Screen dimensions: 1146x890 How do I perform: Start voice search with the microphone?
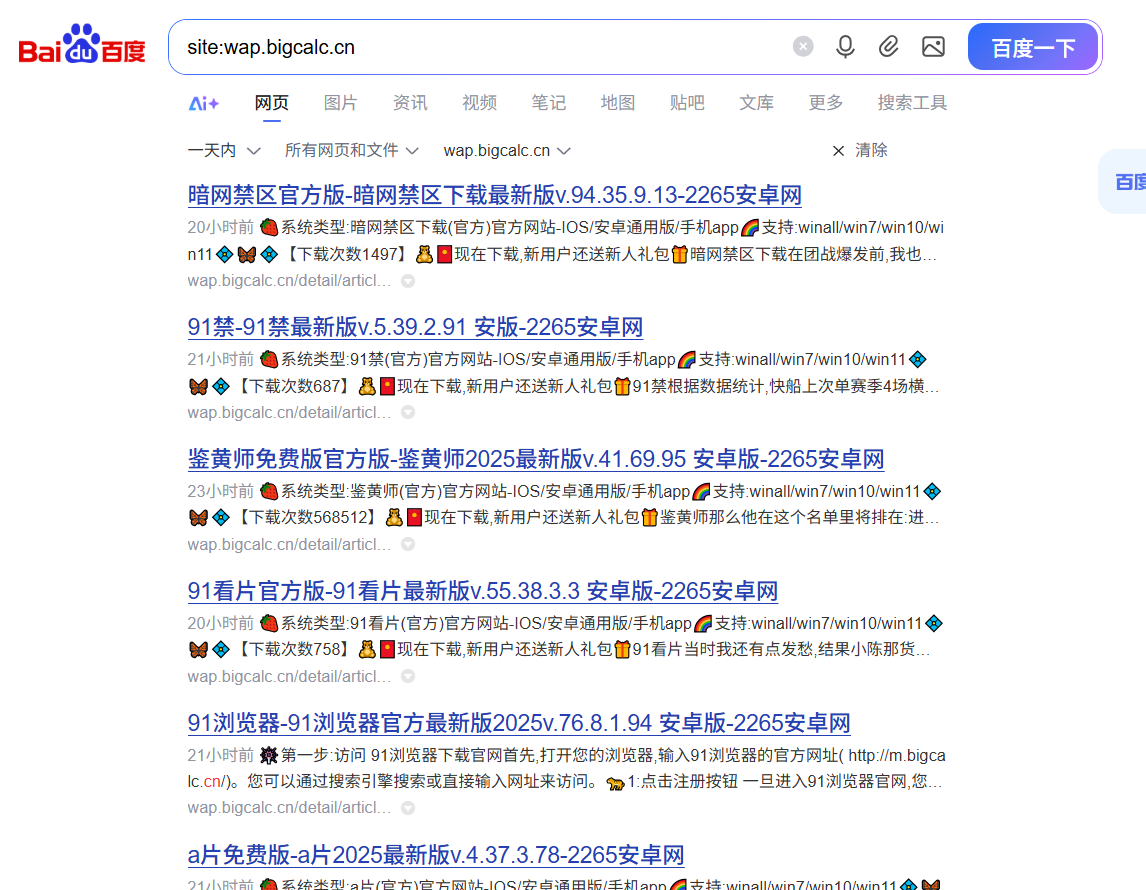click(846, 46)
